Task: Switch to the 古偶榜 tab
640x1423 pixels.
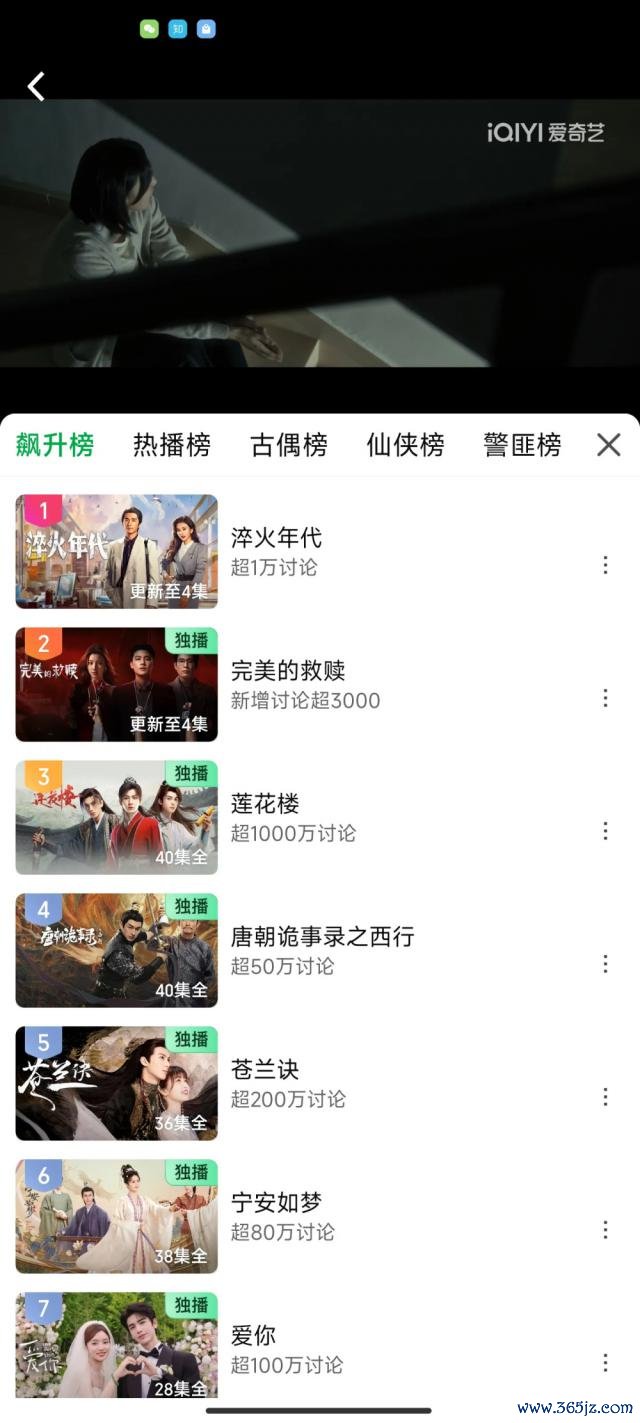Action: coord(289,445)
